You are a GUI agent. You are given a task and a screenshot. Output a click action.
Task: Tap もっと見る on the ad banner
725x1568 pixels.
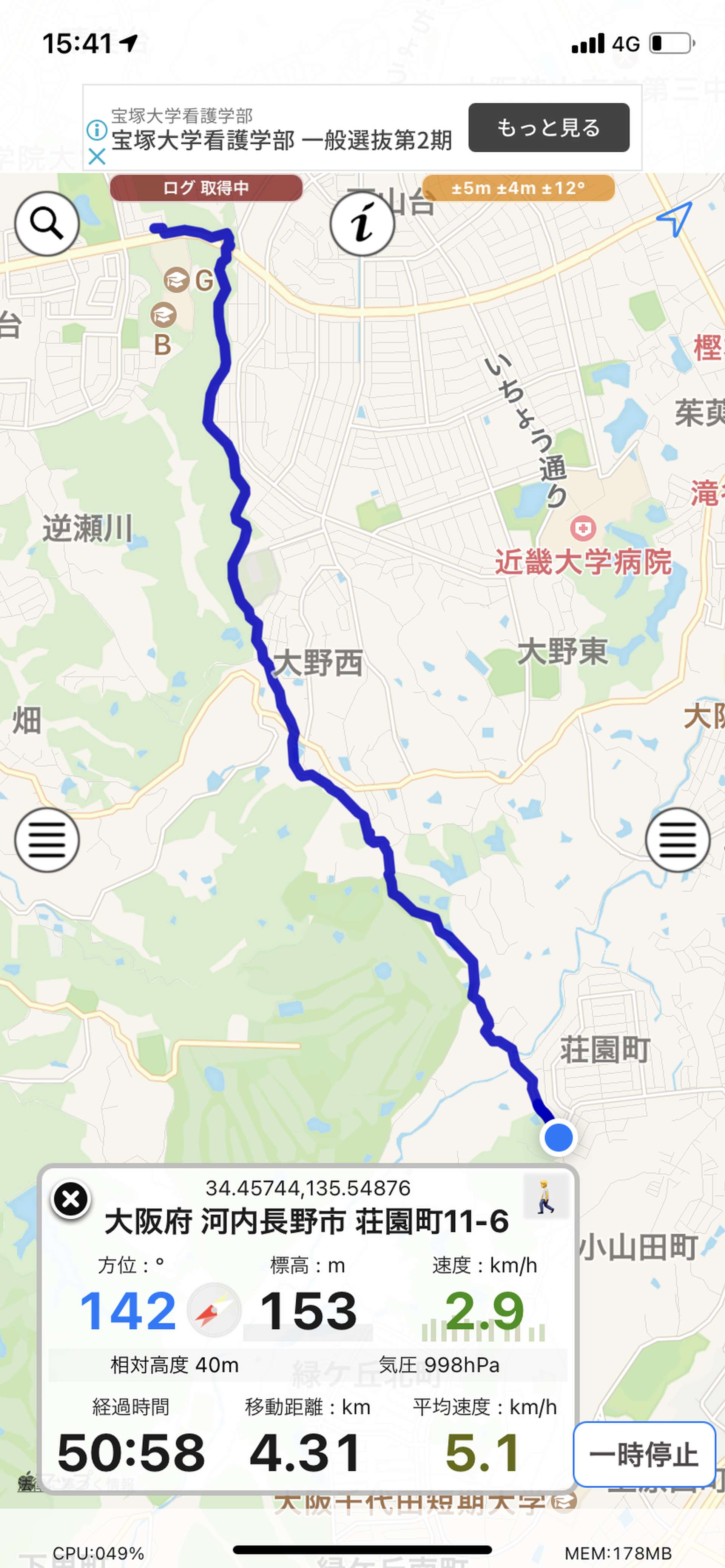coord(548,127)
